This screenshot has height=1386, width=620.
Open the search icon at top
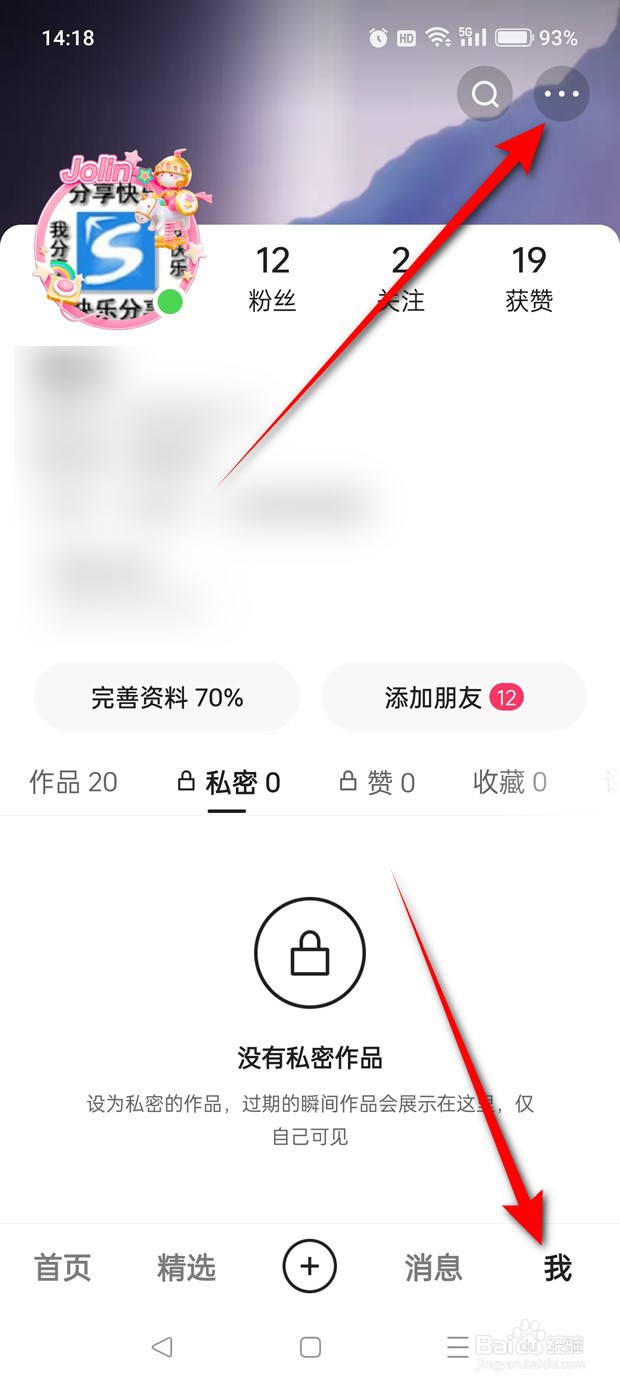[x=485, y=94]
